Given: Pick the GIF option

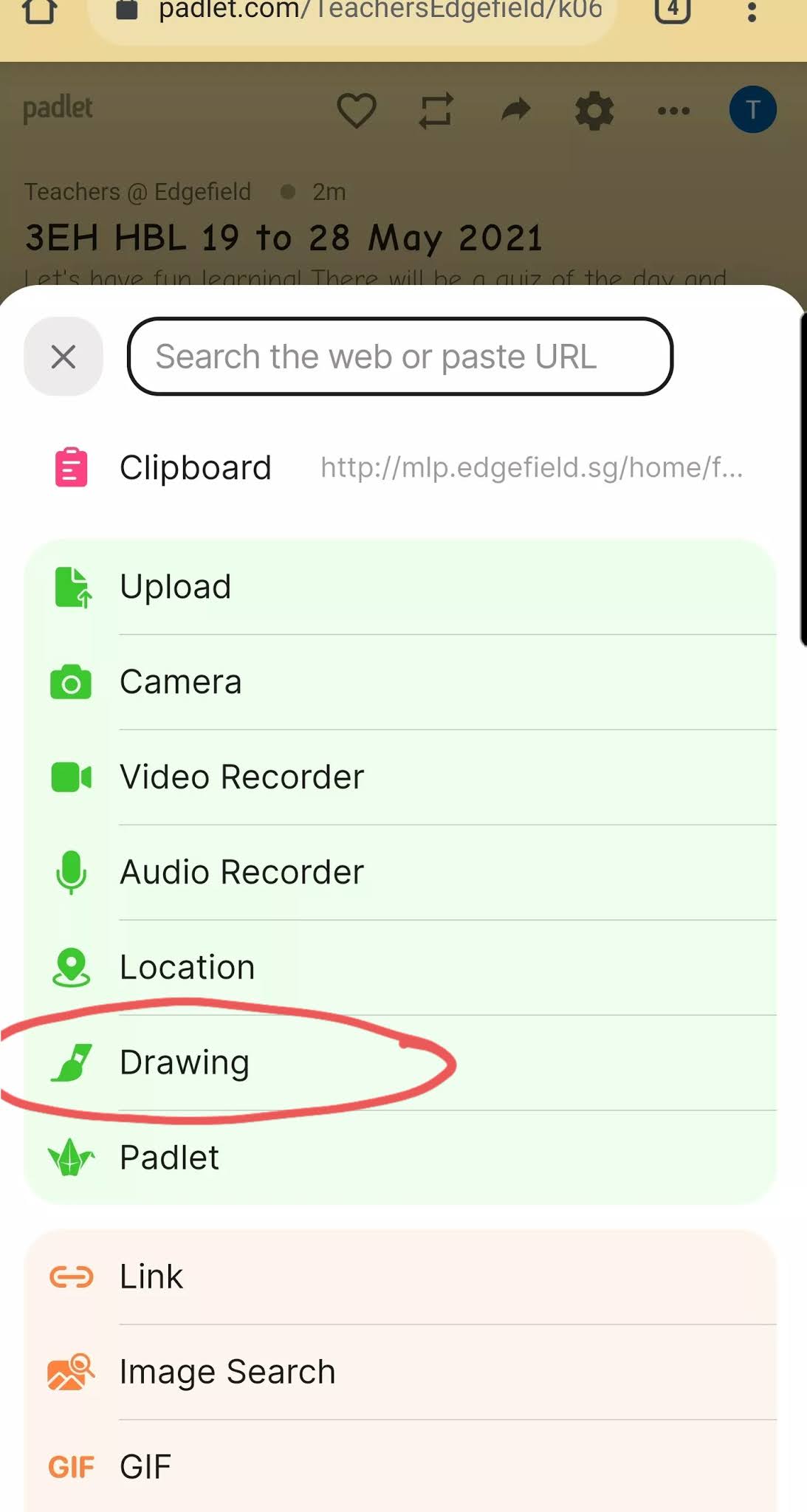Looking at the screenshot, I should tap(400, 1466).
